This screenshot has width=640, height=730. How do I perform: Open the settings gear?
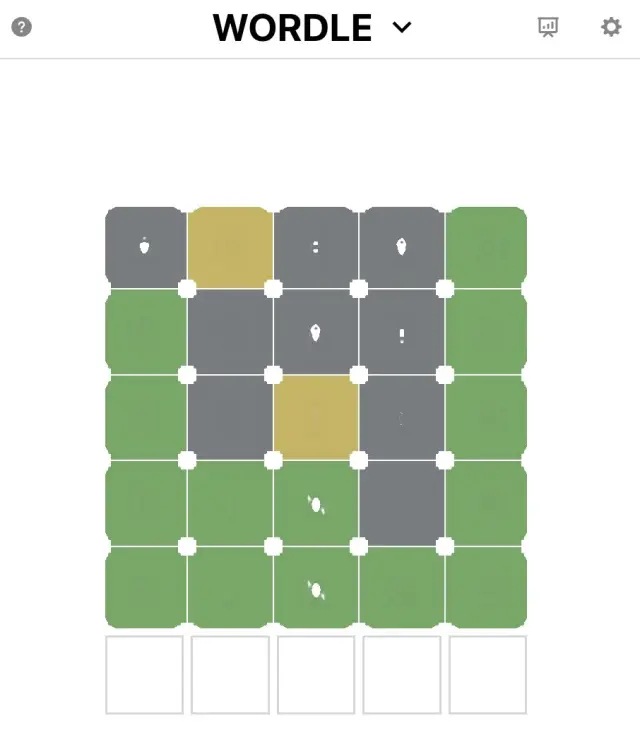[x=611, y=27]
